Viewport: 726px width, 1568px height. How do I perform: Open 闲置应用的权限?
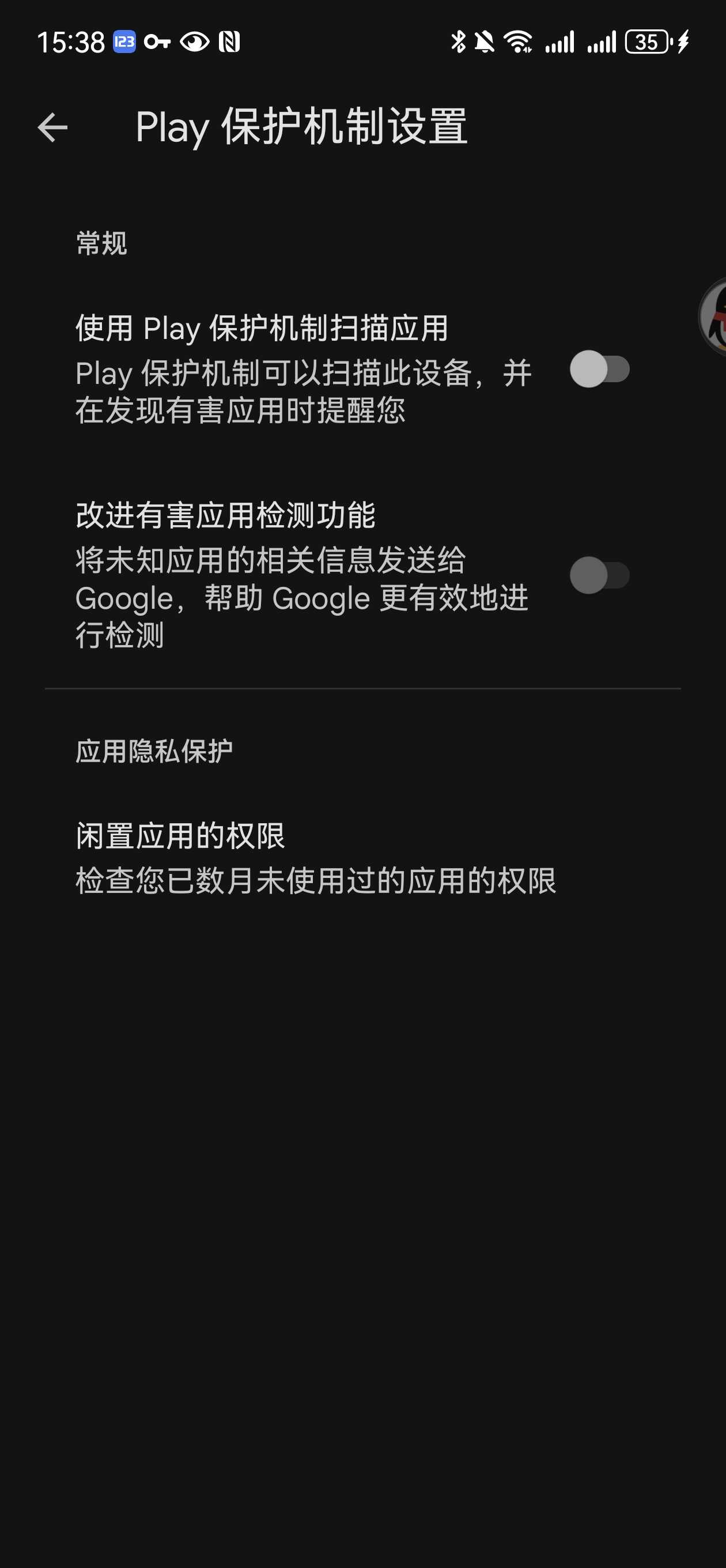click(315, 858)
